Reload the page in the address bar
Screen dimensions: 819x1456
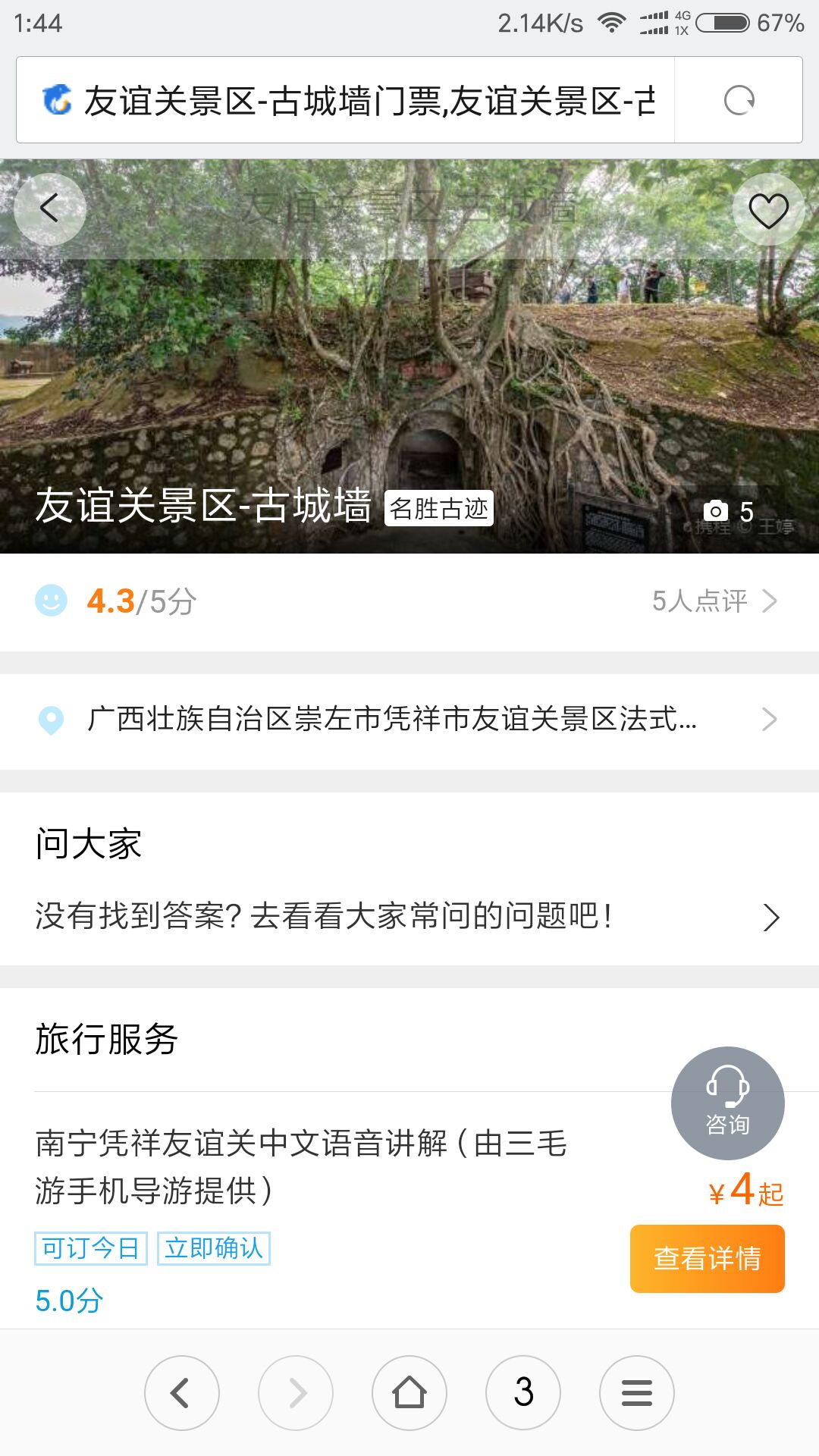click(739, 100)
